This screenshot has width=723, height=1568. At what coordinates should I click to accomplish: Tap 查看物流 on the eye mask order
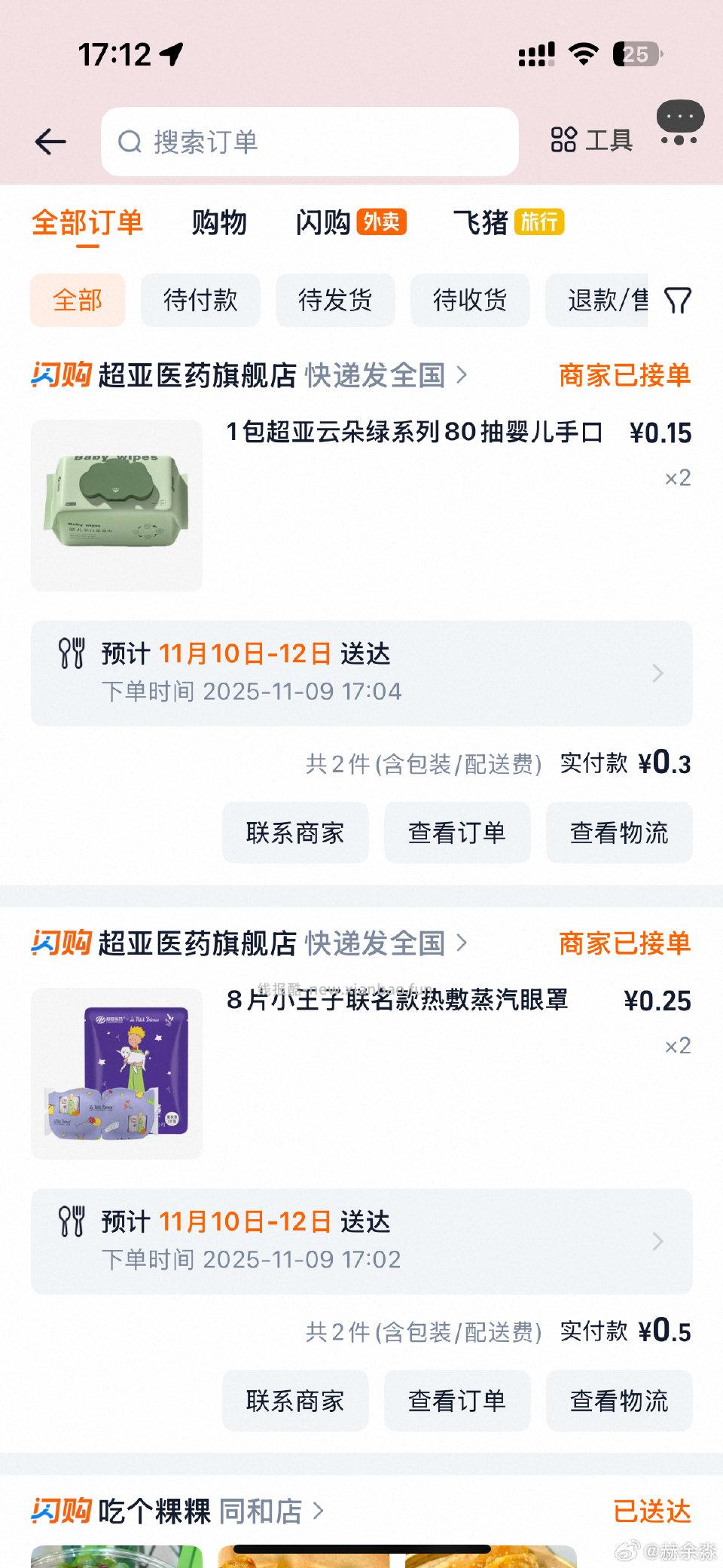pos(619,1400)
